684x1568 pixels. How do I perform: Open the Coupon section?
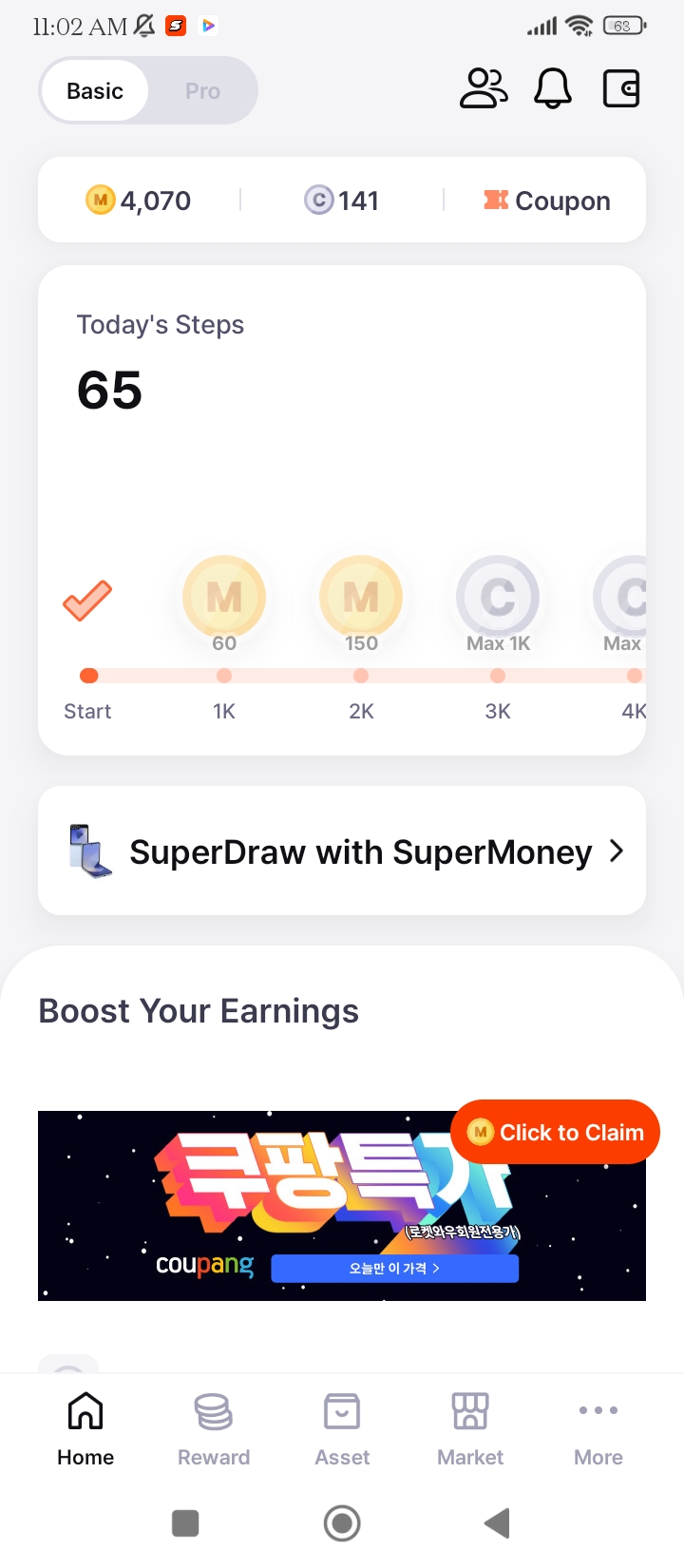point(547,201)
